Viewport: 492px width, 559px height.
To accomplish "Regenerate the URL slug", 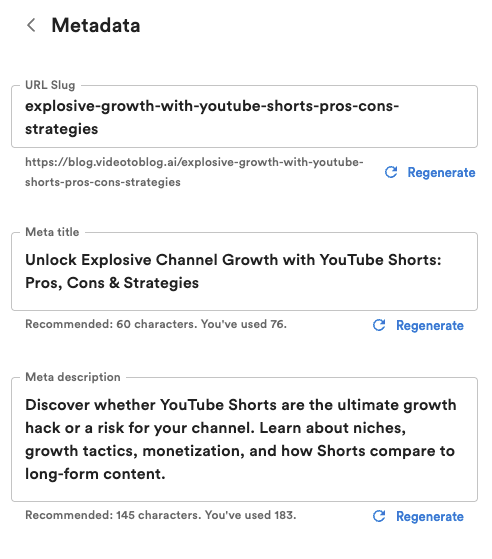I will tap(430, 173).
